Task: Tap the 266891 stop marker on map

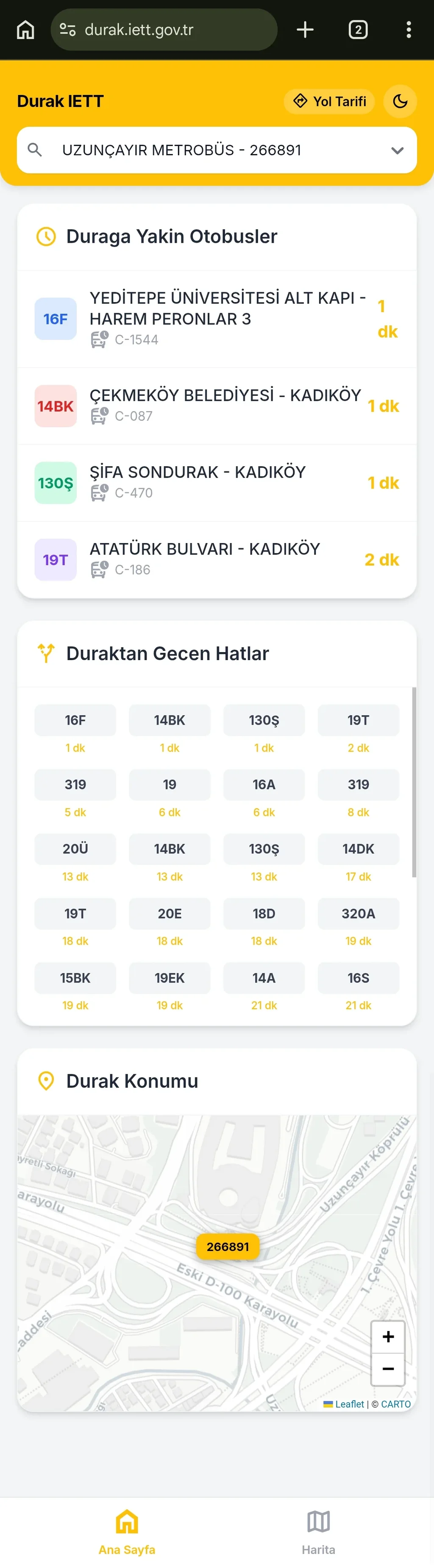Action: point(227,1246)
